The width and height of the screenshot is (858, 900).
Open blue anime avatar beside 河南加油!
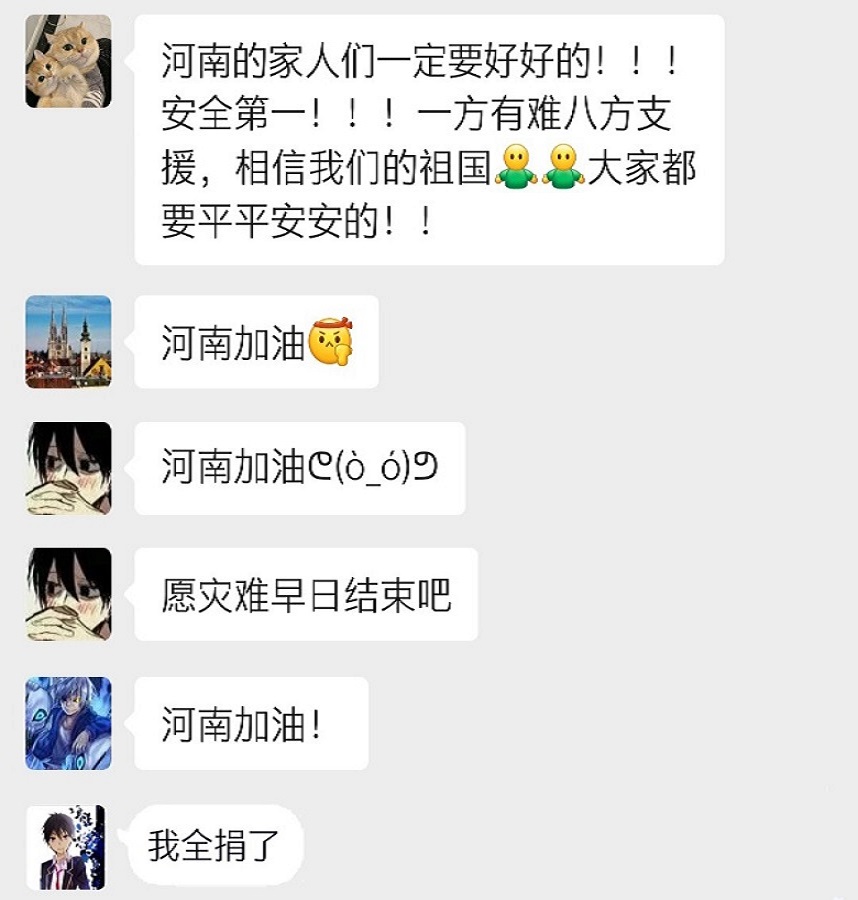pos(68,723)
